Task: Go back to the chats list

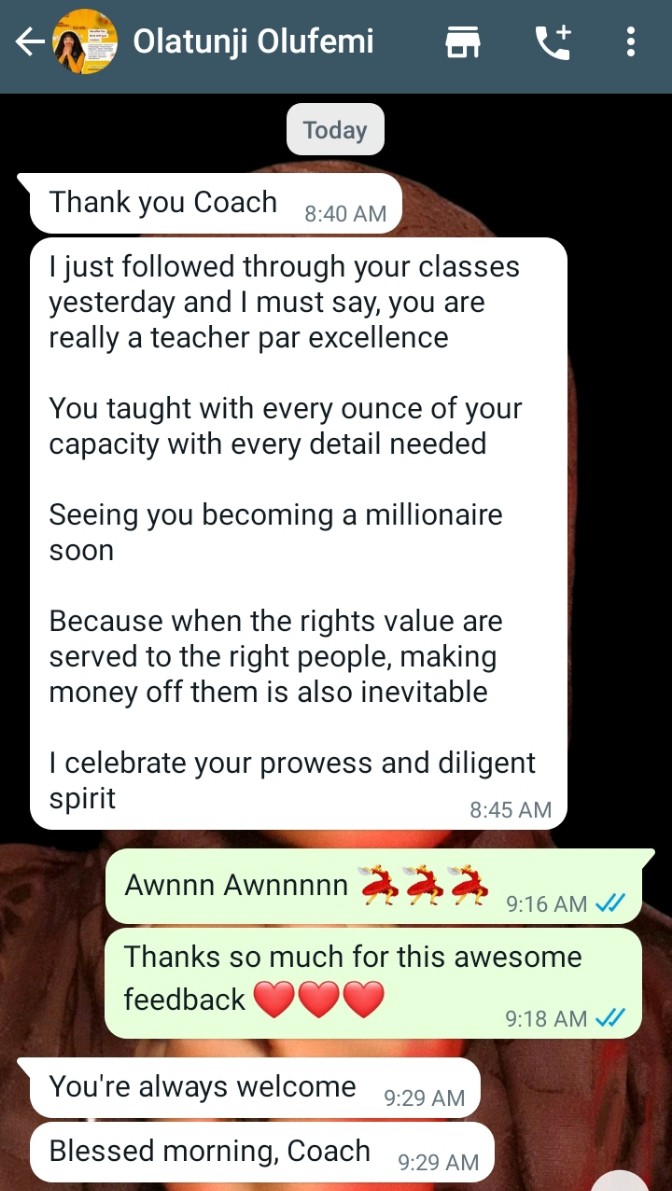Action: click(30, 43)
